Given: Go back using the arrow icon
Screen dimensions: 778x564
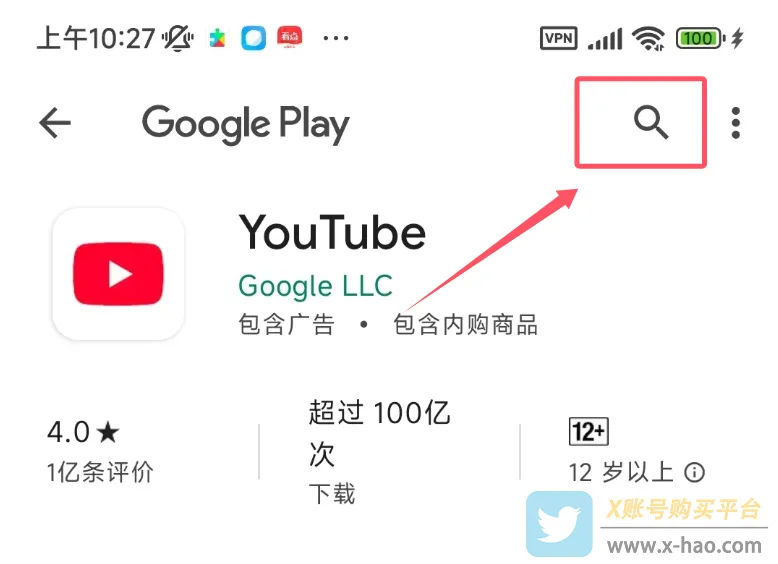Looking at the screenshot, I should tap(55, 123).
